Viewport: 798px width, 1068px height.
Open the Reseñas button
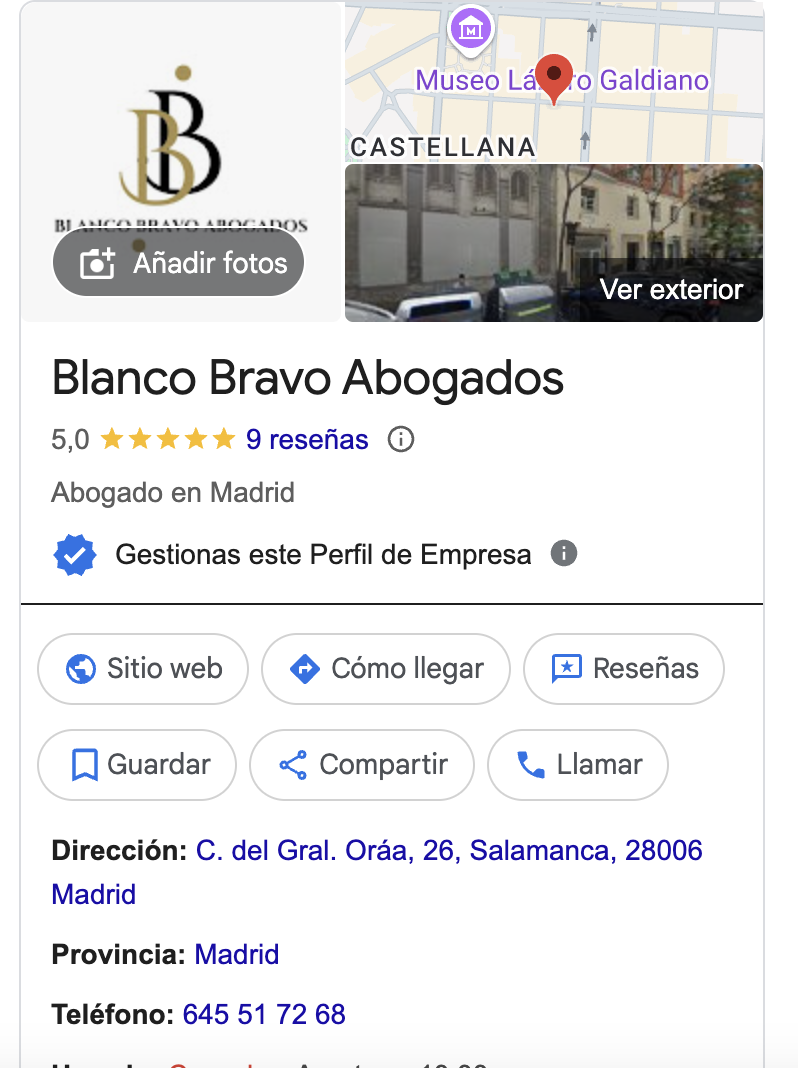point(624,669)
